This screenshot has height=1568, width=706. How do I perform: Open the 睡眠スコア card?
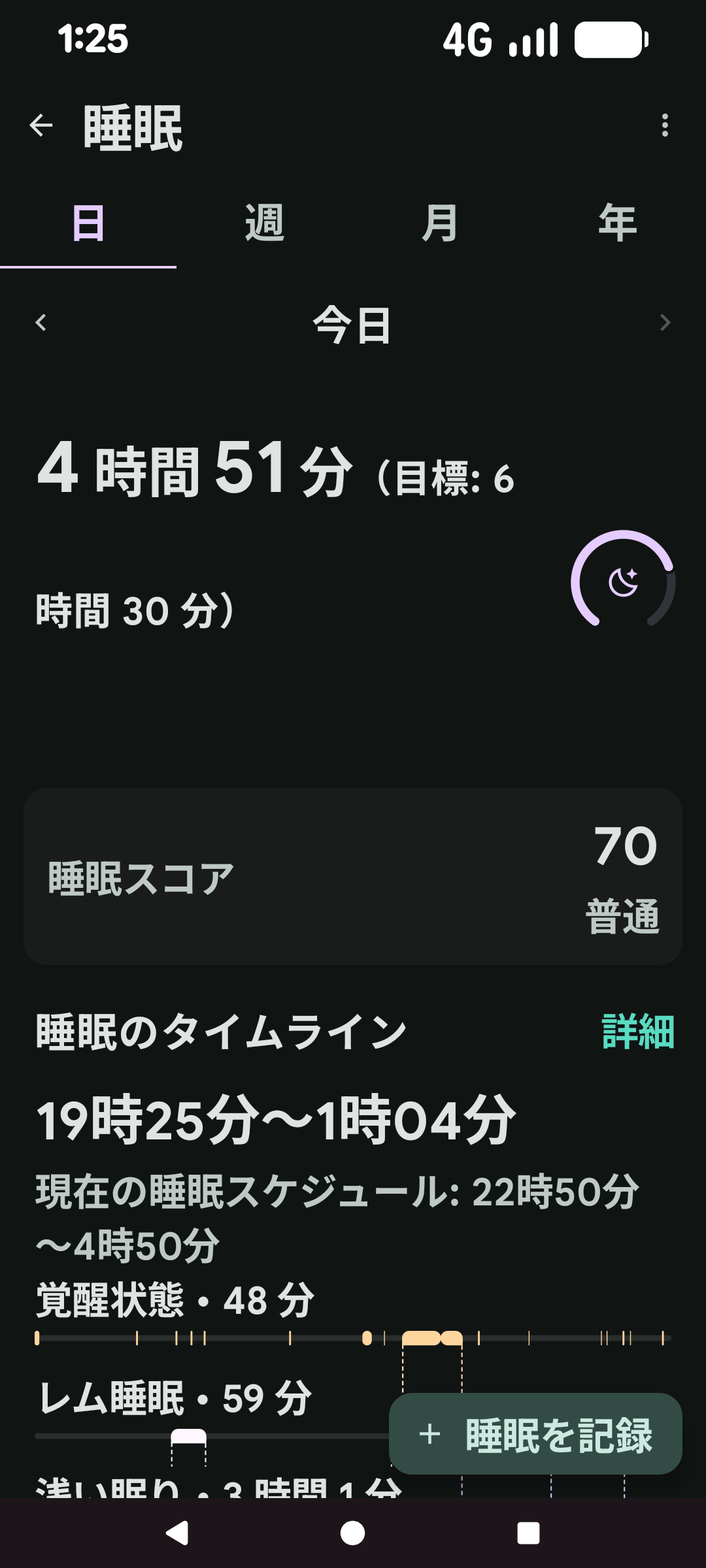point(353,877)
